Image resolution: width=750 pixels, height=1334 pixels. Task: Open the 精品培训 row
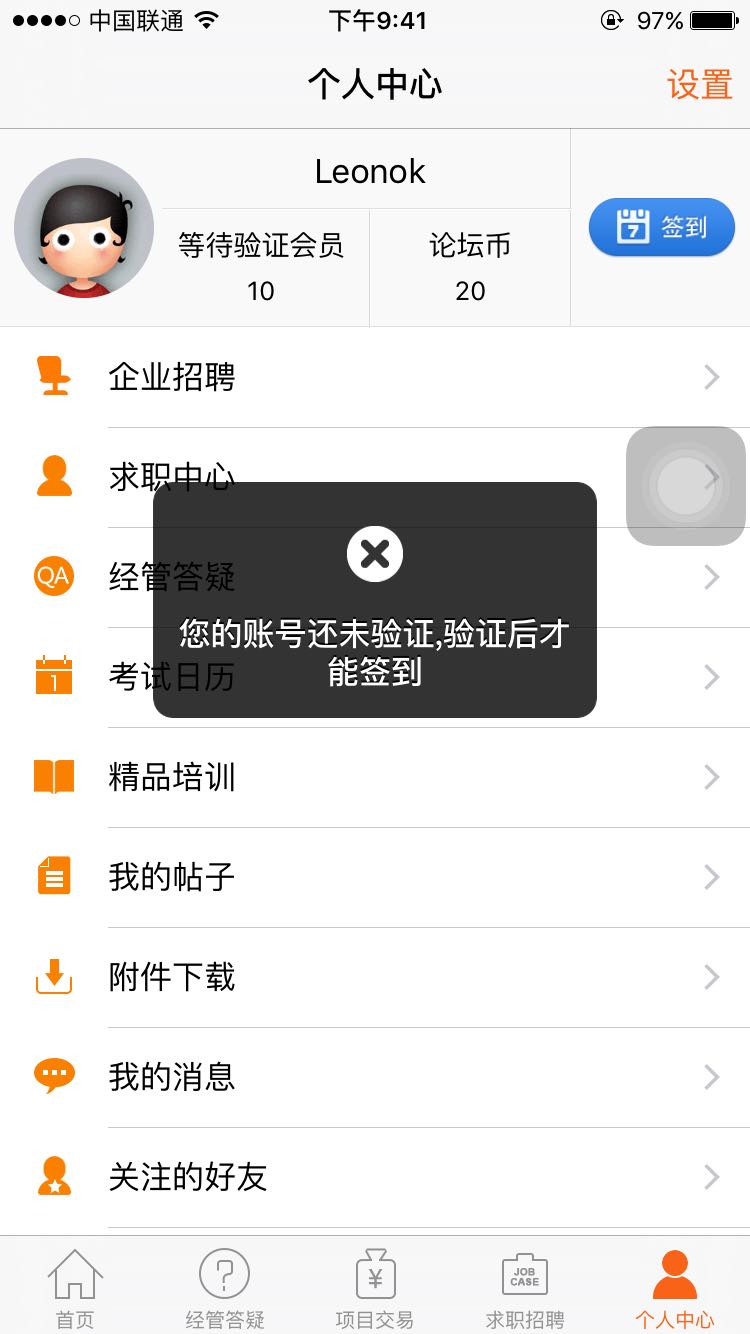click(375, 778)
